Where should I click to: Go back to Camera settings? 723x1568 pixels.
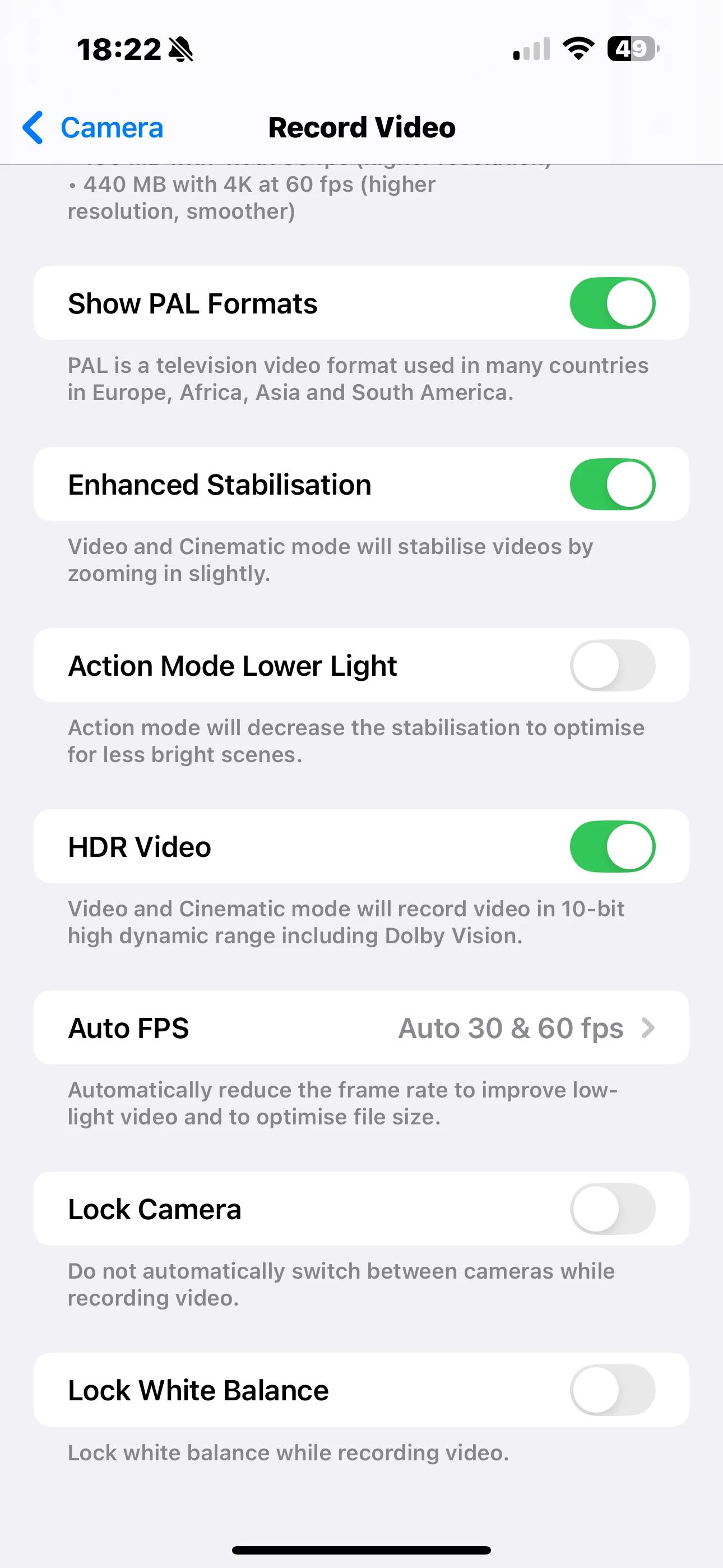click(x=93, y=128)
